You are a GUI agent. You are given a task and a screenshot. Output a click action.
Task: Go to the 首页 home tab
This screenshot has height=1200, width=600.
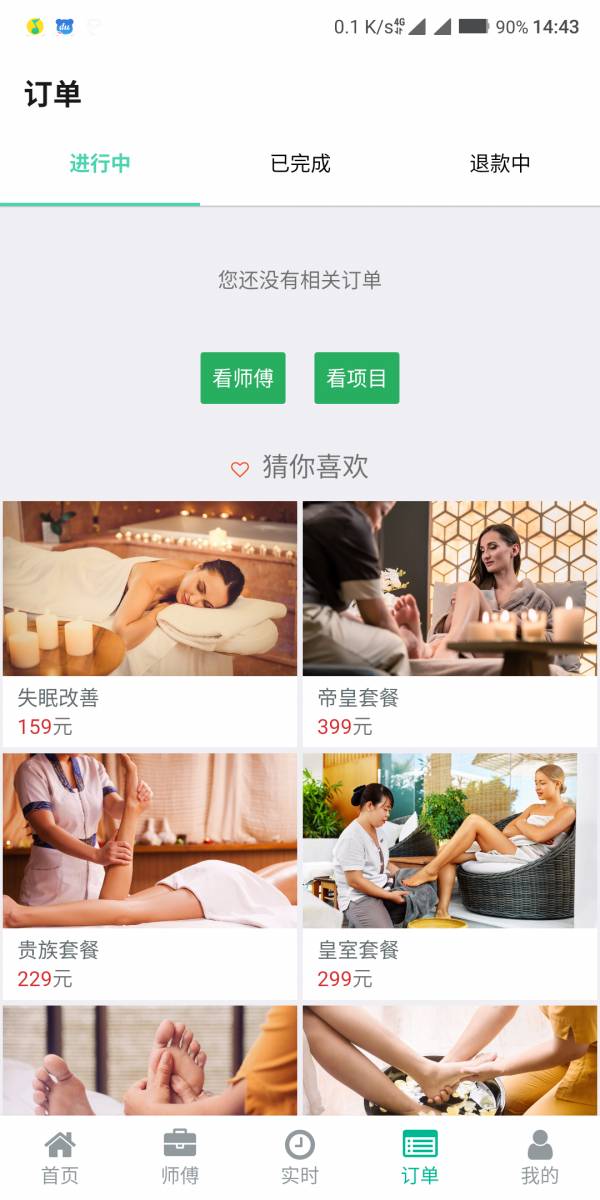[60, 1158]
